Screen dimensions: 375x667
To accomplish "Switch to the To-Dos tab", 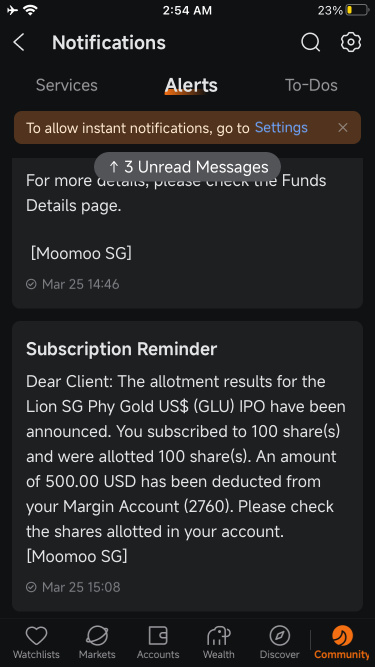I will [311, 85].
